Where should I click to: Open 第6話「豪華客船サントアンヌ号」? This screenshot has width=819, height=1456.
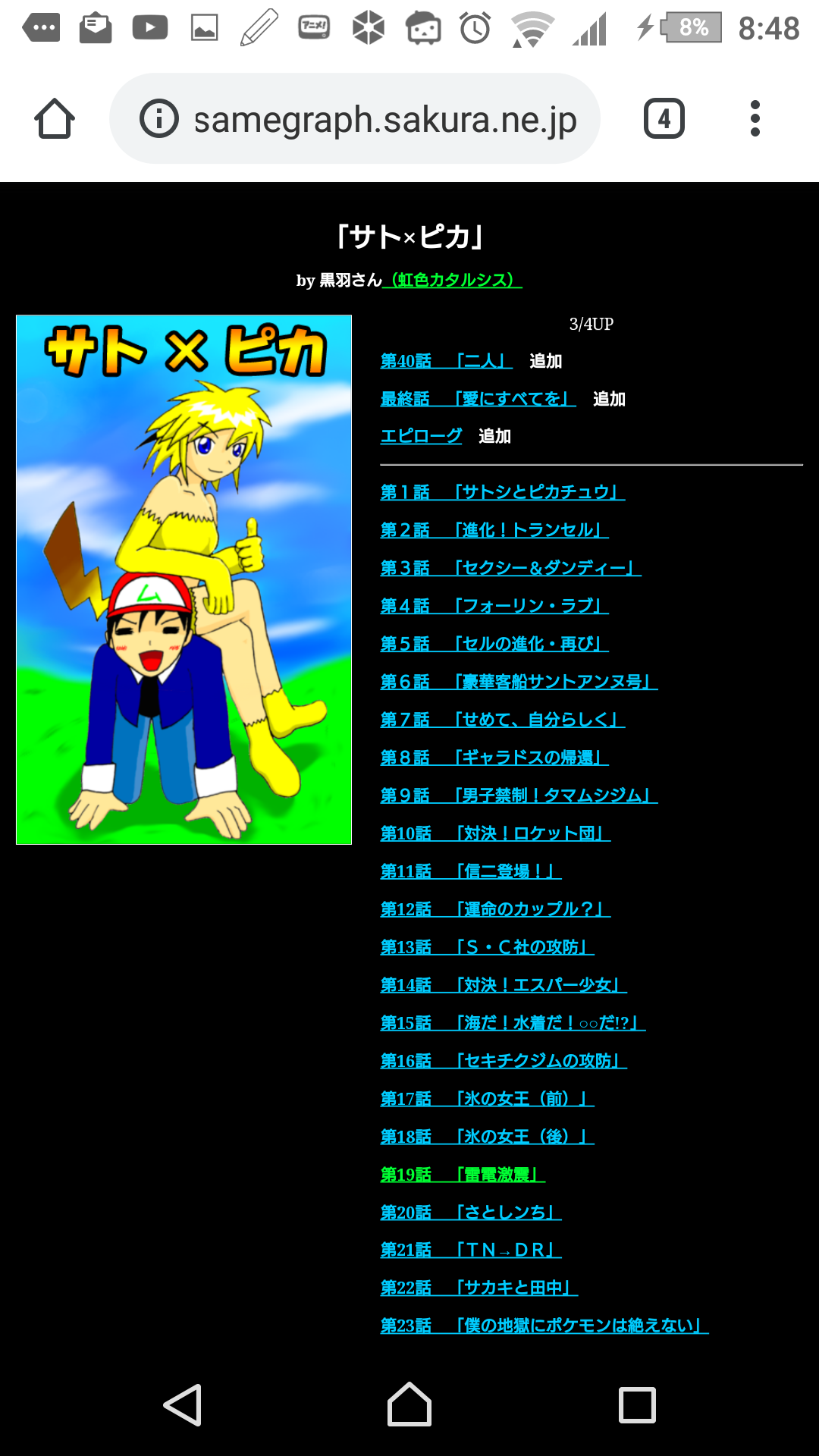[x=519, y=682]
